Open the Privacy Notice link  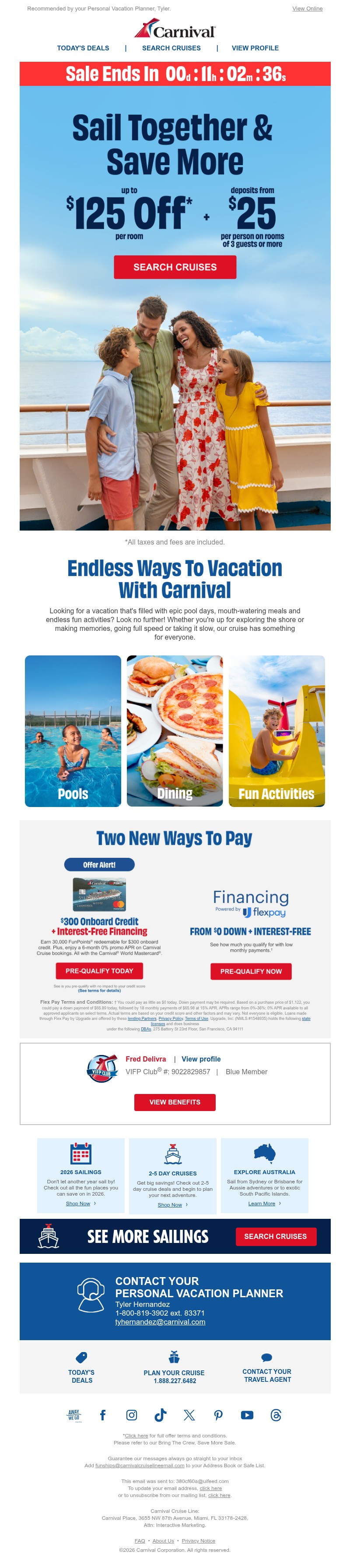(x=198, y=1540)
